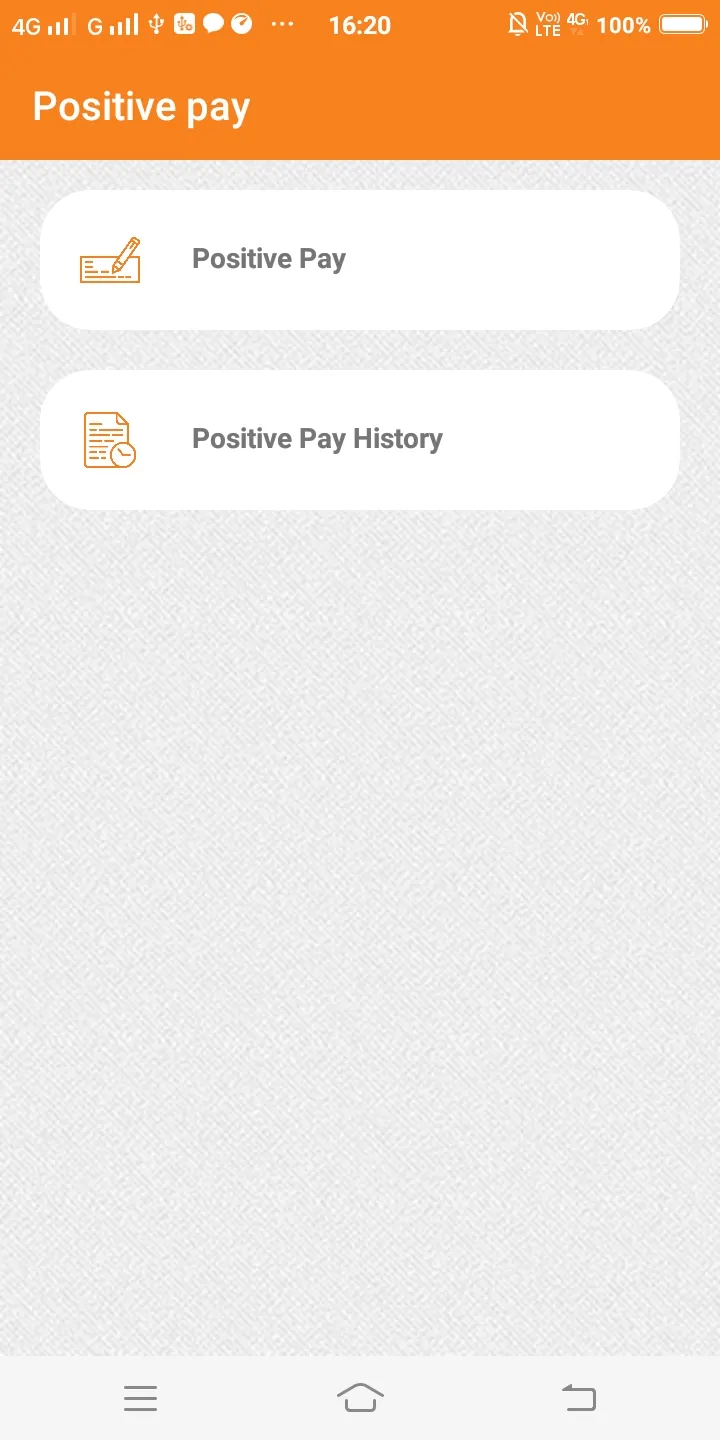Screen dimensions: 720x1440
Task: Expand the ellipsis overflow in the status bar
Action: [x=283, y=25]
